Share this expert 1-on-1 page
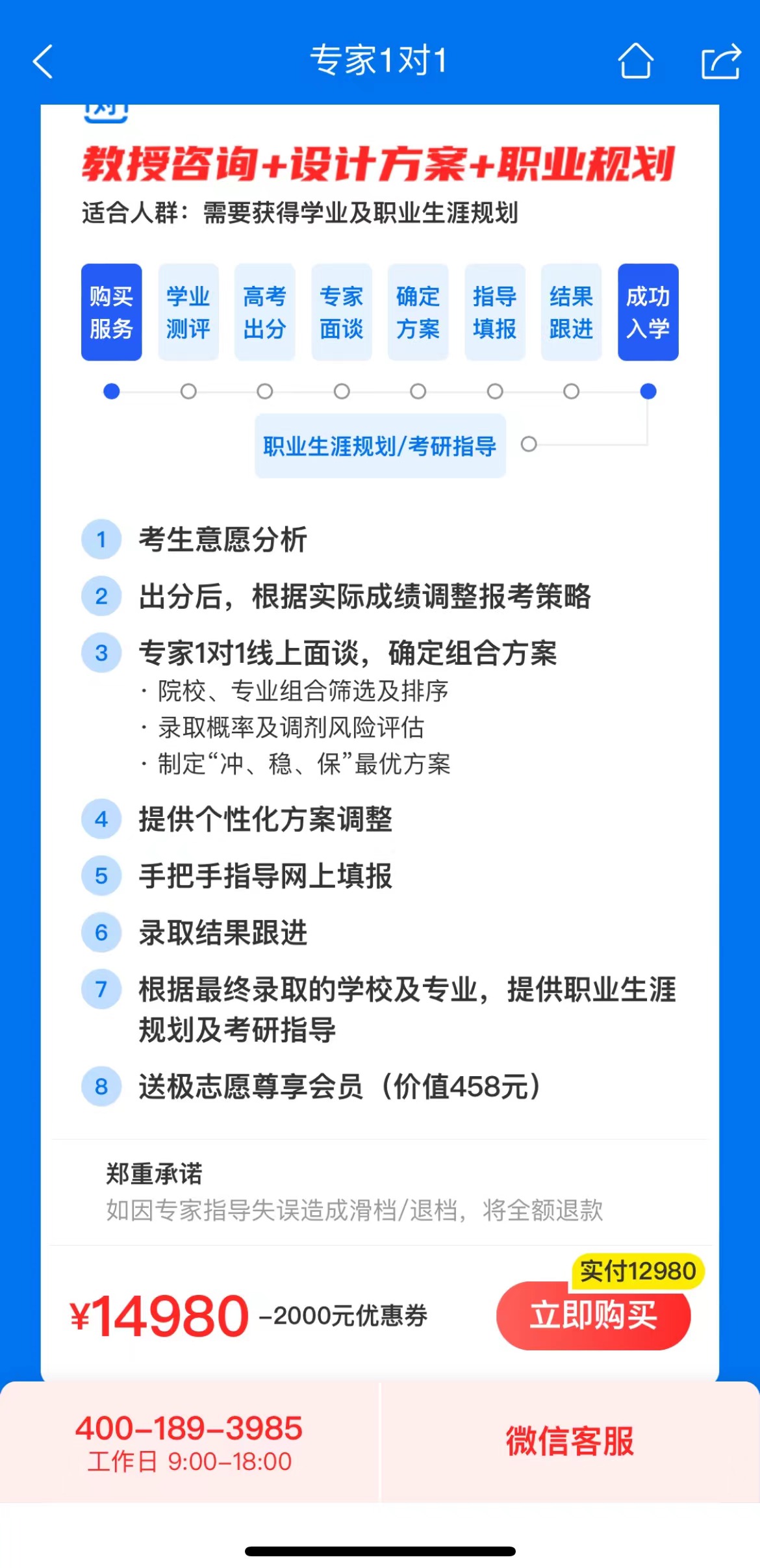The image size is (760, 1568). pyautogui.click(x=720, y=61)
